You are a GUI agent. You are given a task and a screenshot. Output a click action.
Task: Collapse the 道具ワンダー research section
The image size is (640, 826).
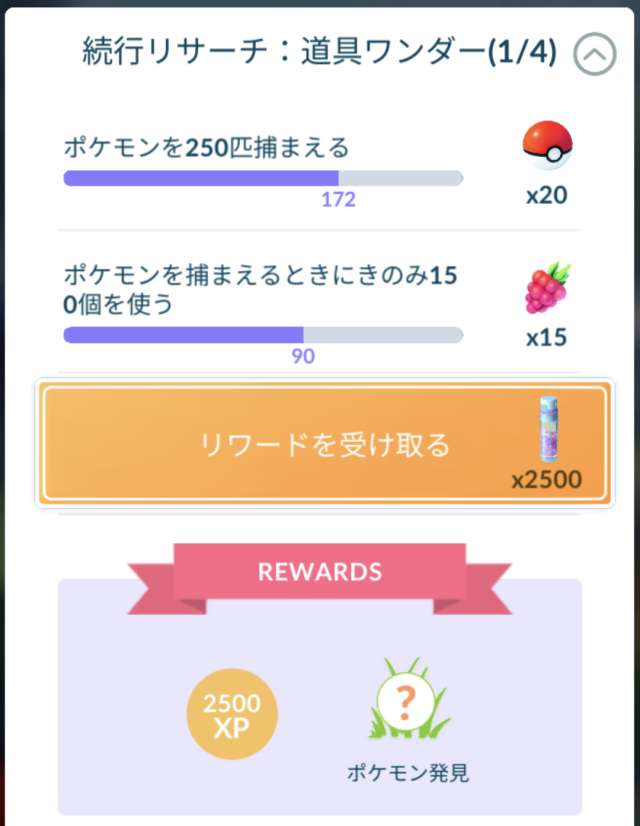point(595,56)
